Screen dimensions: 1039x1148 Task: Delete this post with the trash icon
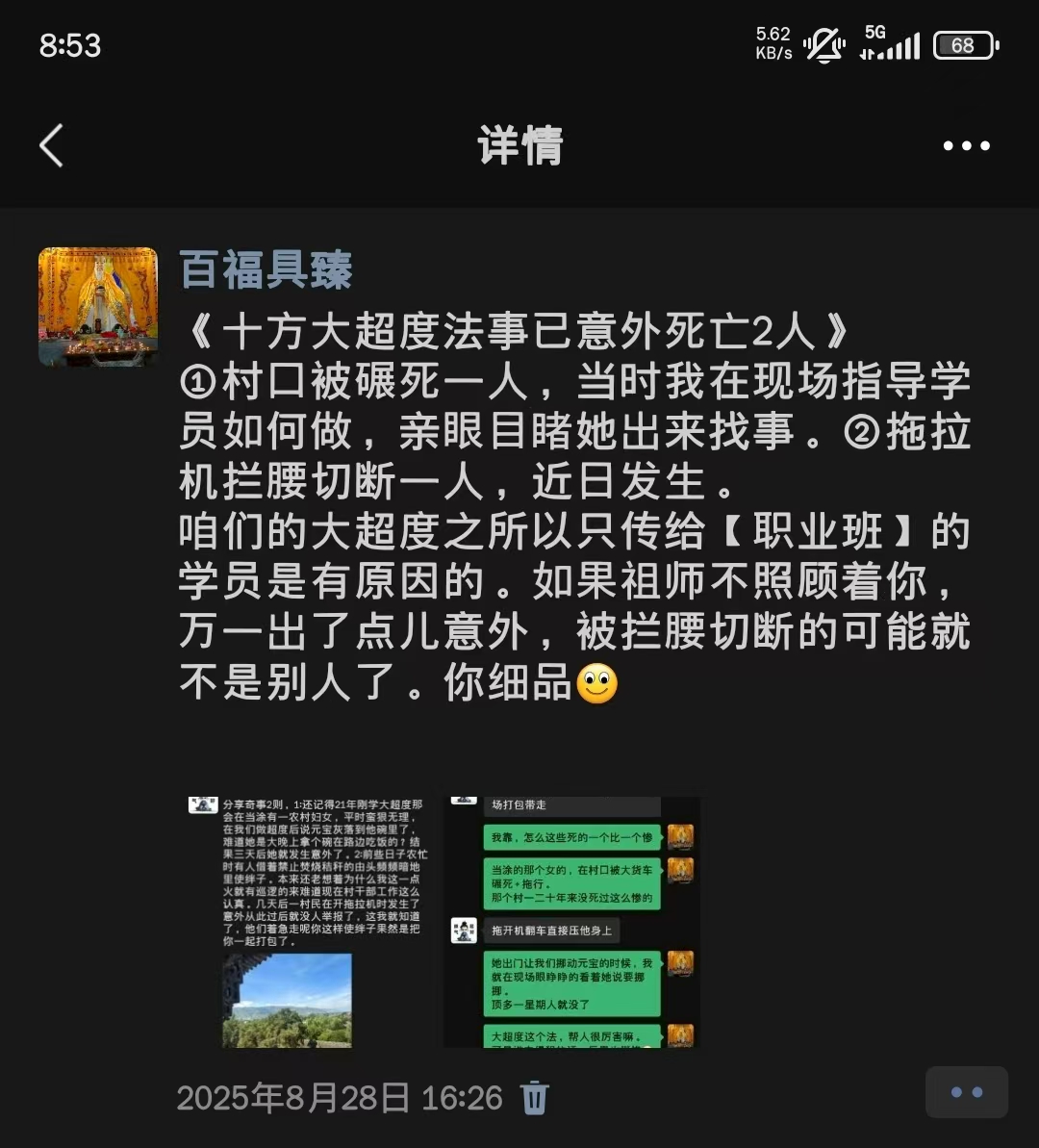535,1098
